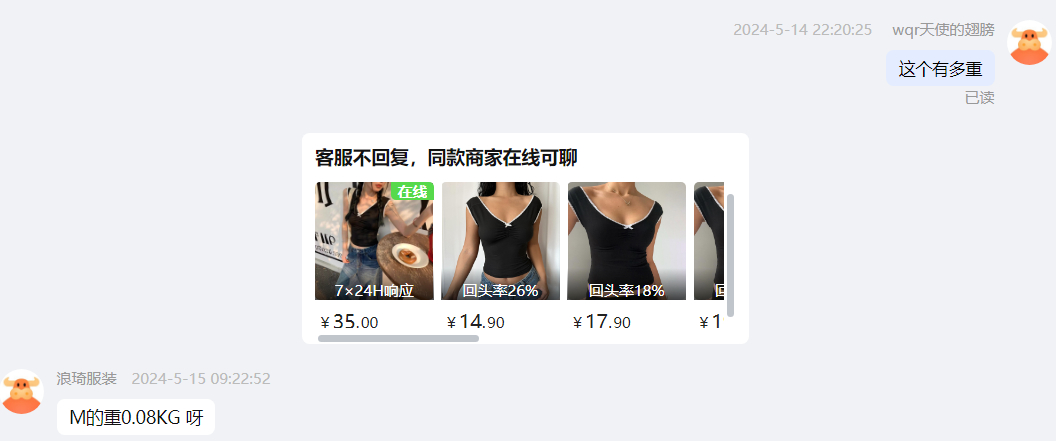This screenshot has height=441, width=1056.
Task: Open the ¥35.00 product with 在线 badge
Action: tap(374, 241)
